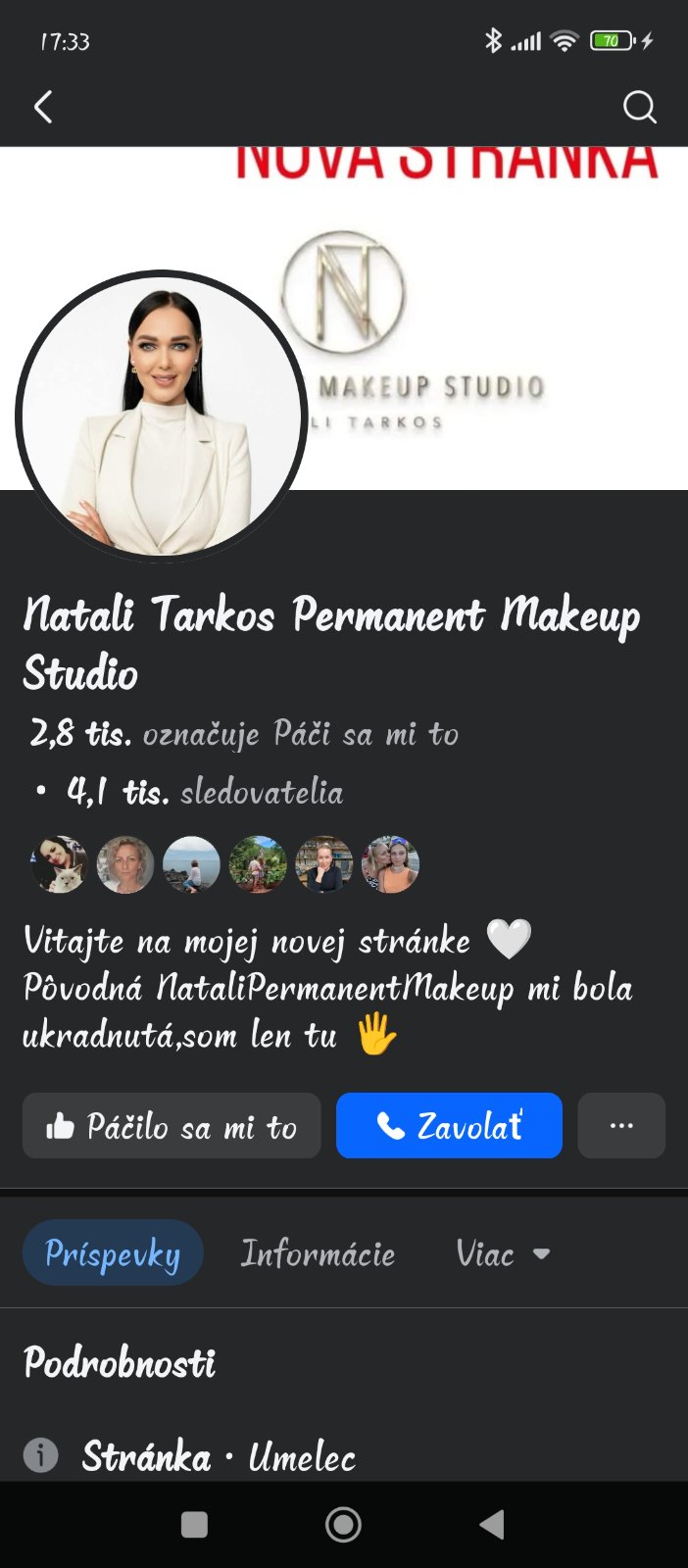Image resolution: width=688 pixels, height=1568 pixels.
Task: Open the page's profile picture
Action: coord(162,416)
